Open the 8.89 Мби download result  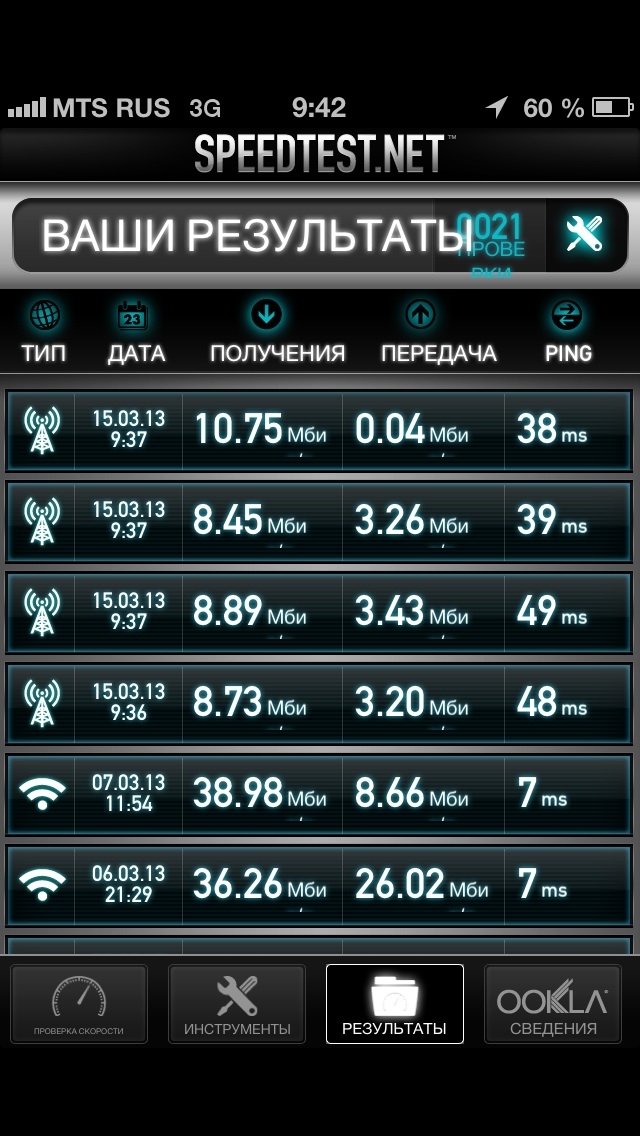point(320,613)
